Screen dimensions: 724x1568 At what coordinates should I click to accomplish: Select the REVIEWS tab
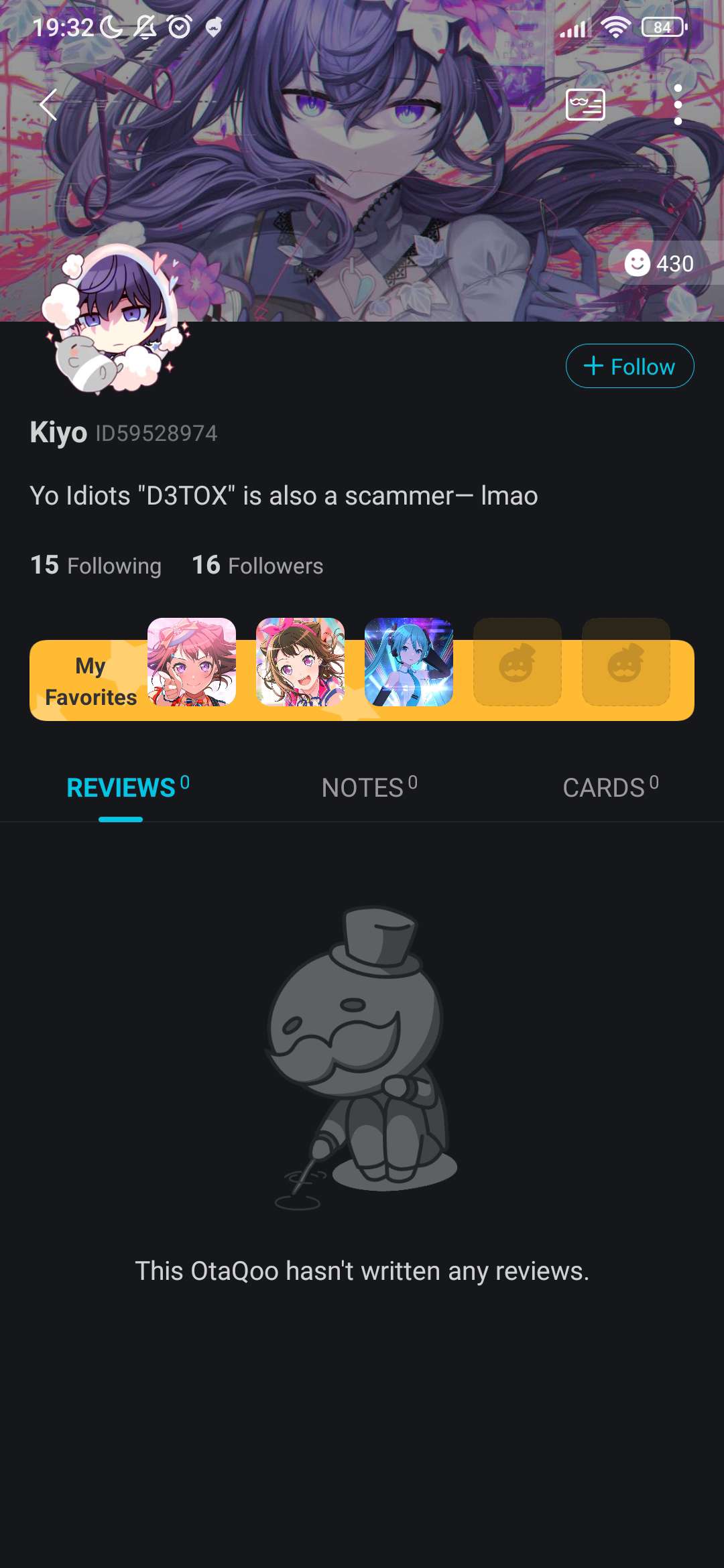click(x=127, y=788)
